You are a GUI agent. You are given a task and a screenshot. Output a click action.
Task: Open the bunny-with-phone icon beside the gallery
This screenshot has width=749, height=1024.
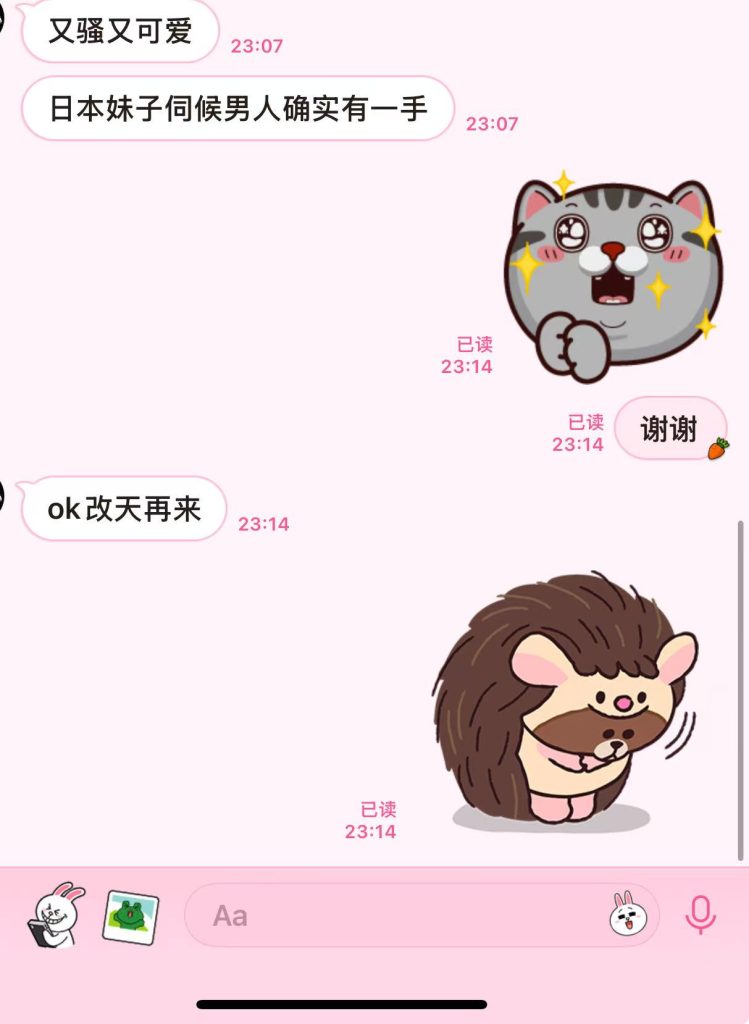[x=56, y=915]
